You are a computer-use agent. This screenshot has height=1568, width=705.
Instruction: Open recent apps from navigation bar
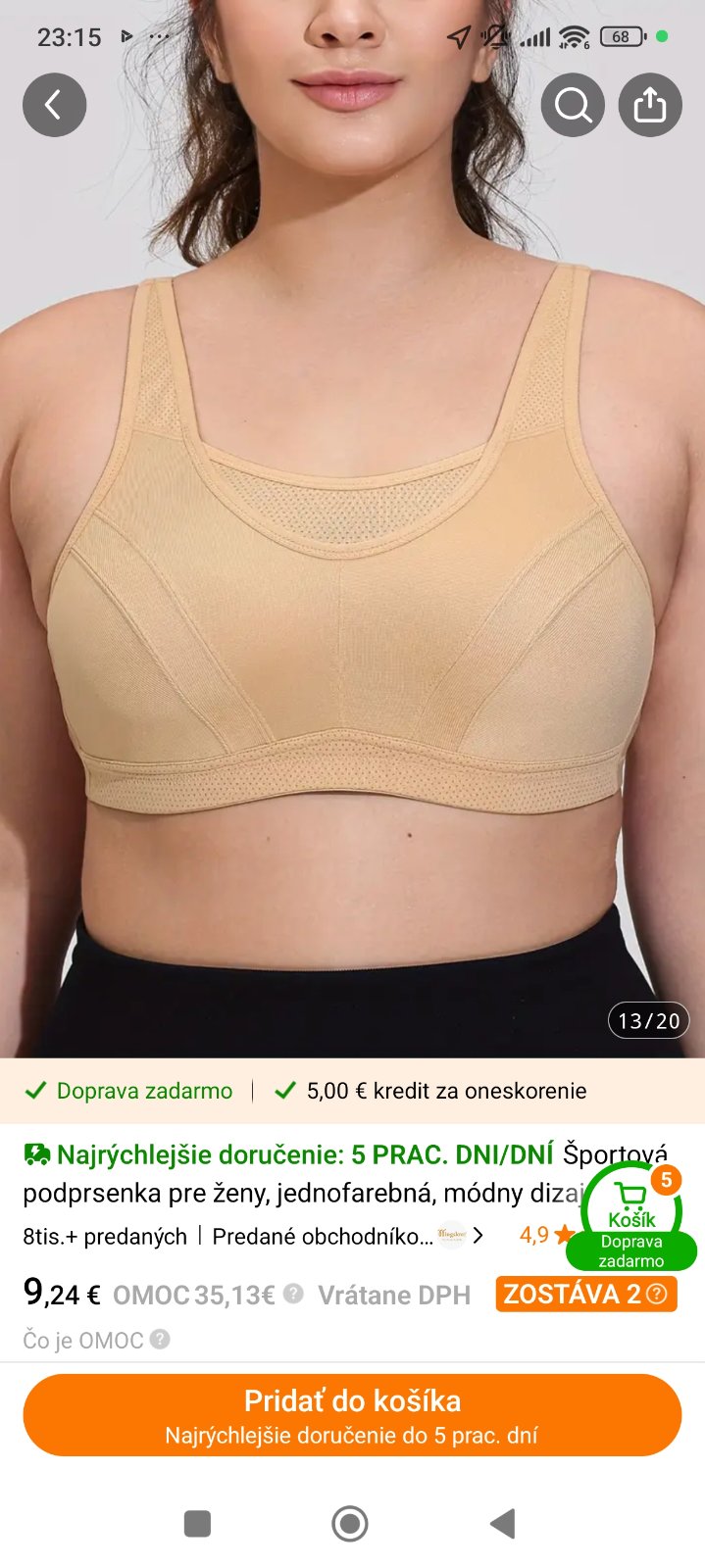[198, 1524]
